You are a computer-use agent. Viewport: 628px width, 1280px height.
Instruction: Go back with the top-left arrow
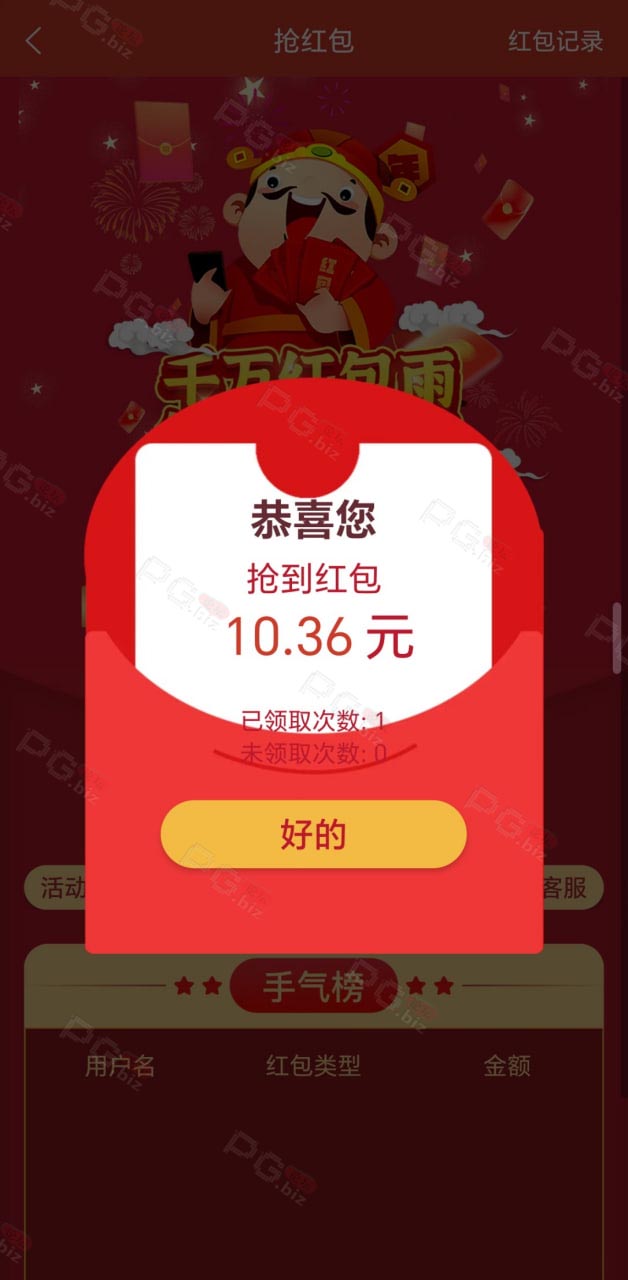pos(34,41)
